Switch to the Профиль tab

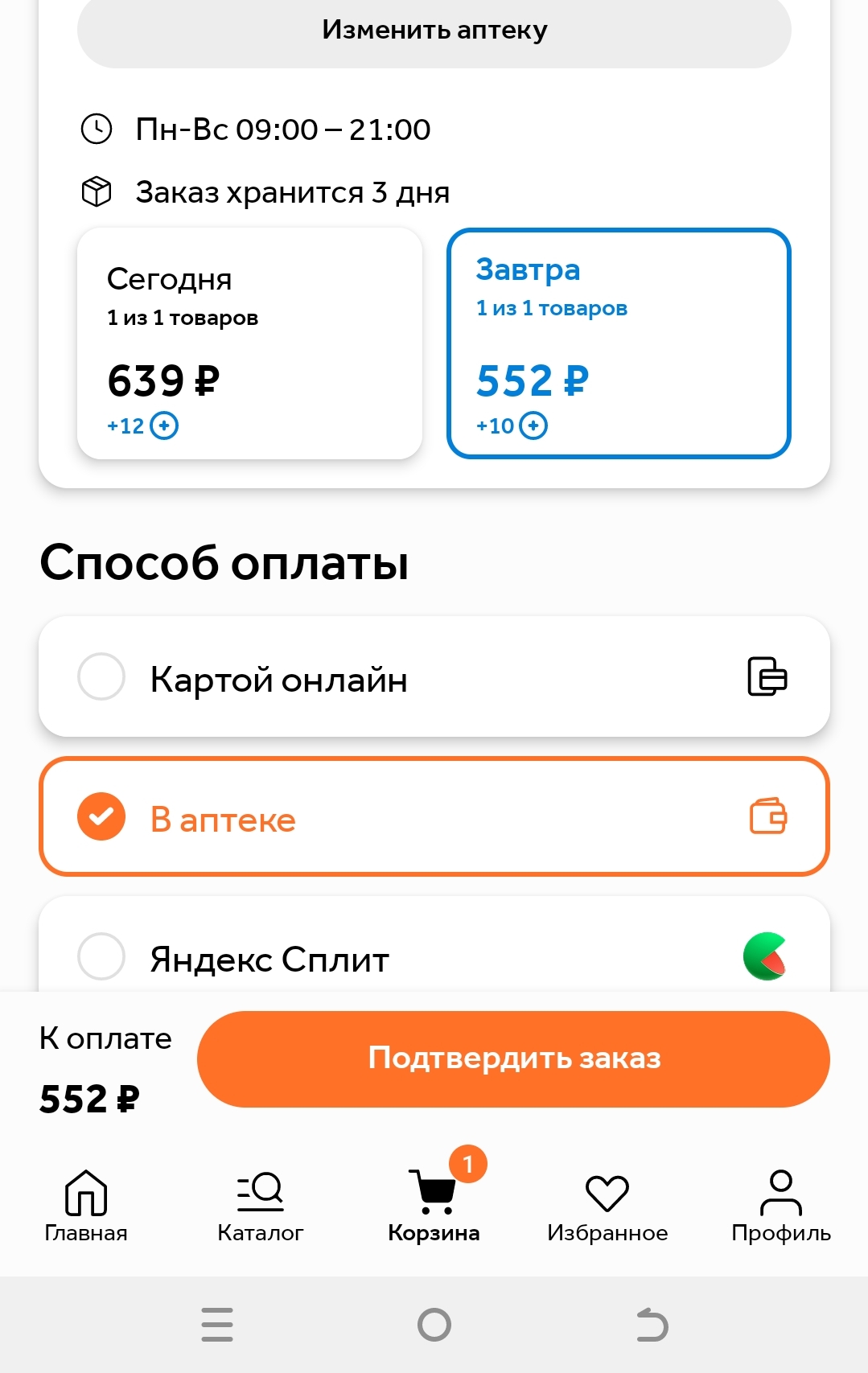[x=781, y=1206]
